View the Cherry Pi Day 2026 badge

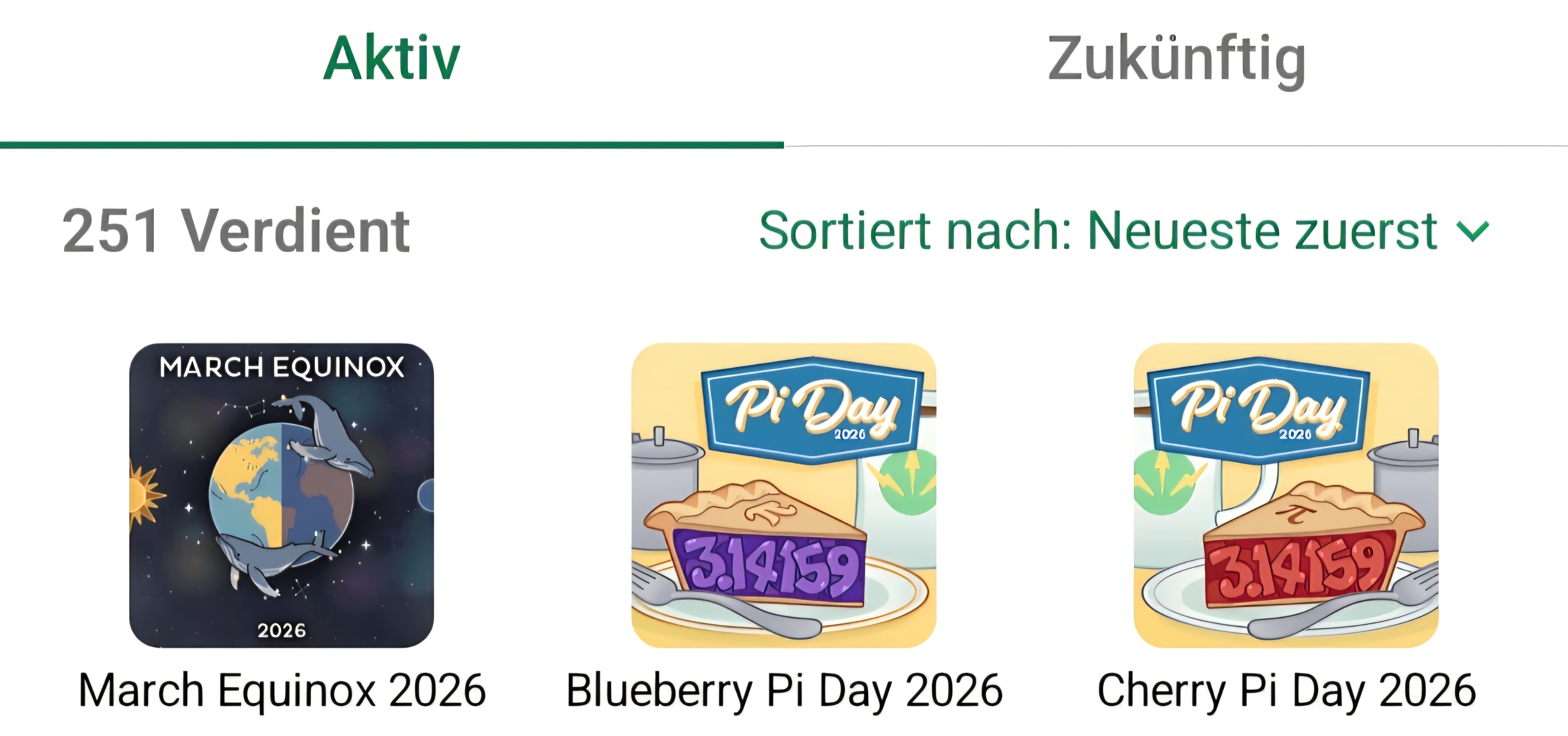click(x=1286, y=495)
